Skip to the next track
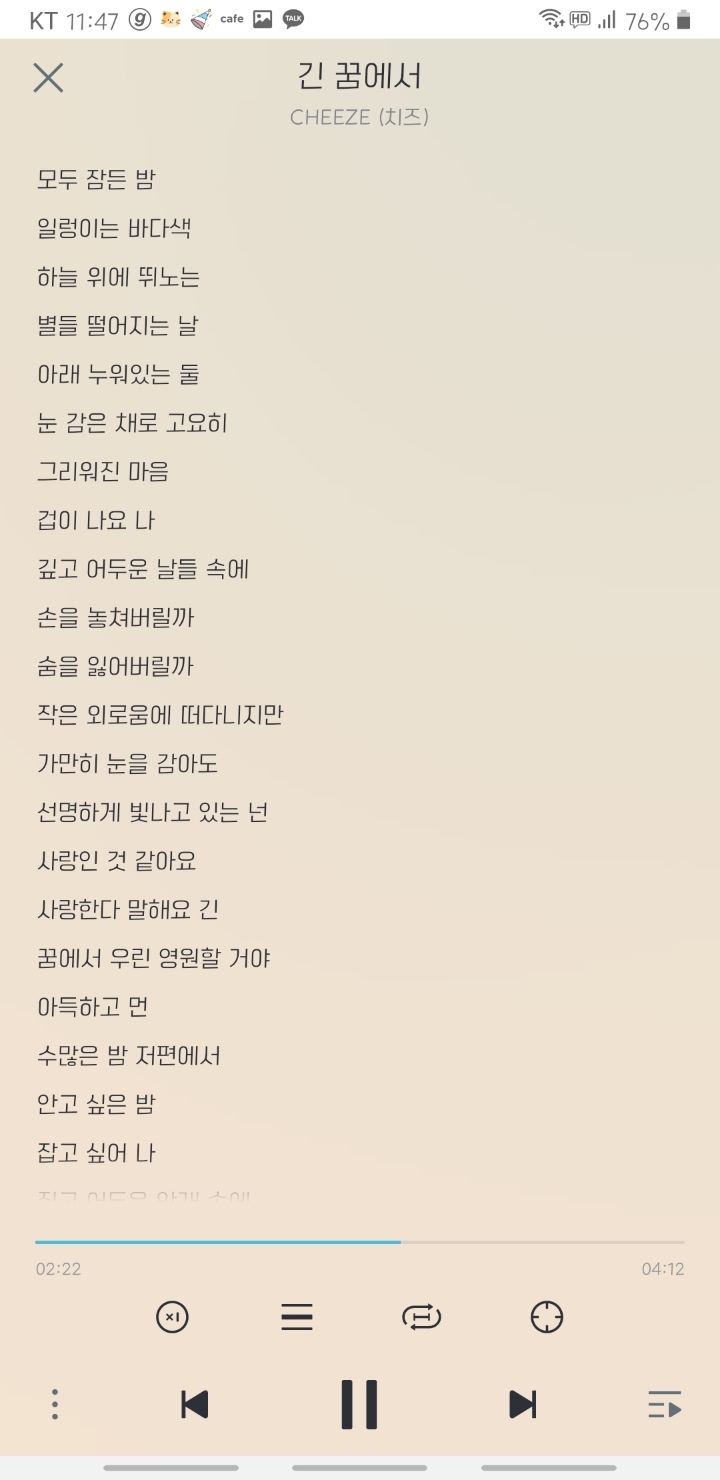This screenshot has height=1480, width=720. click(522, 1404)
